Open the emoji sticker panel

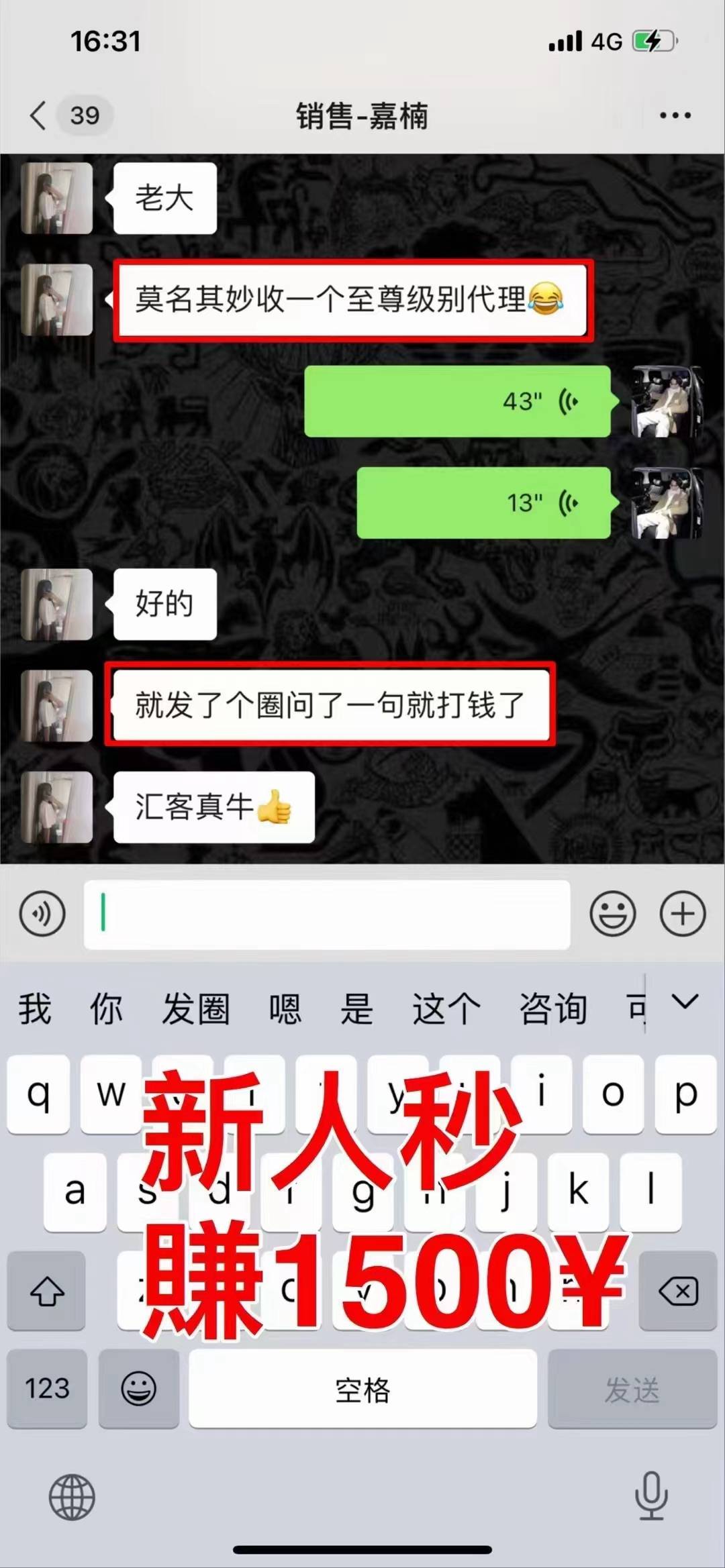coord(612,914)
